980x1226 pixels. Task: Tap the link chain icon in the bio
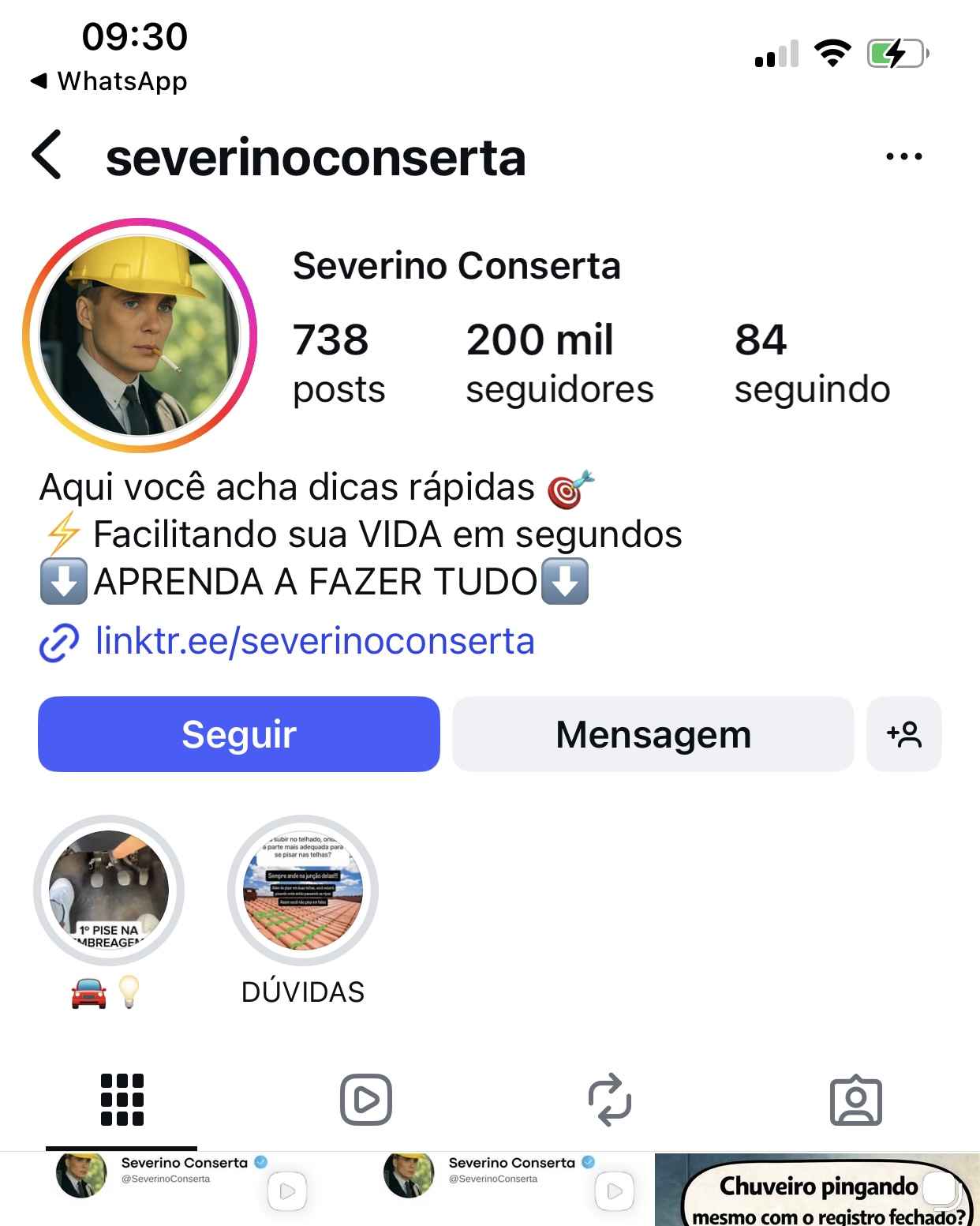pyautogui.click(x=57, y=642)
